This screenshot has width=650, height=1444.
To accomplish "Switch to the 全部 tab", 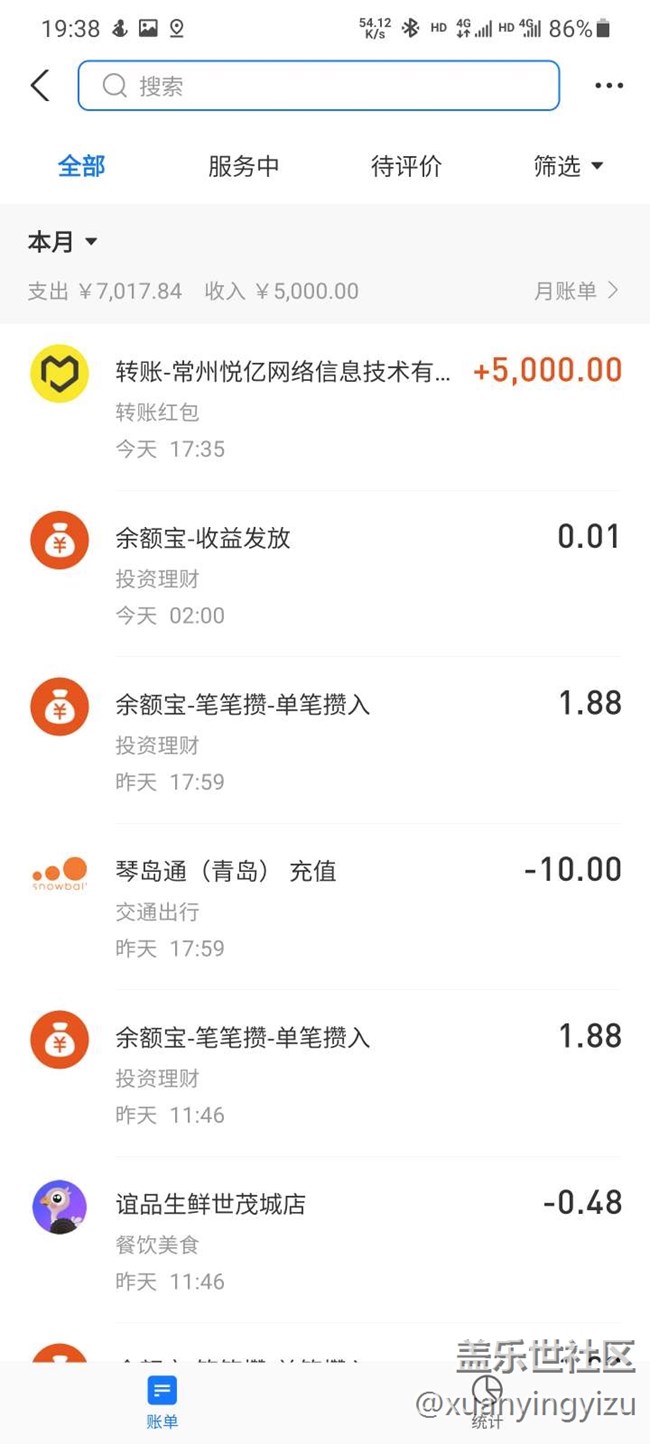I will tap(81, 166).
